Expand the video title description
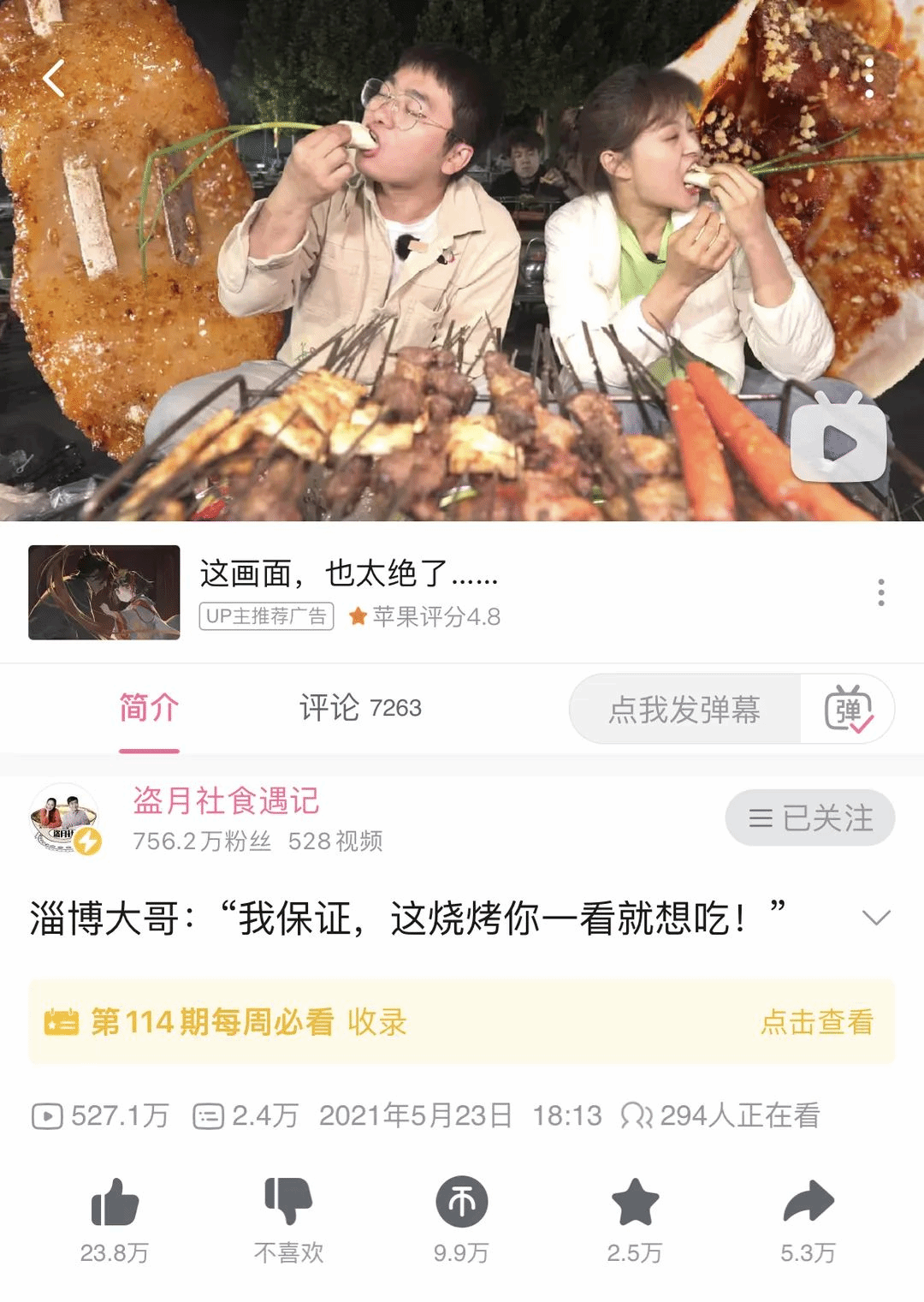The width and height of the screenshot is (924, 1302). 876,919
